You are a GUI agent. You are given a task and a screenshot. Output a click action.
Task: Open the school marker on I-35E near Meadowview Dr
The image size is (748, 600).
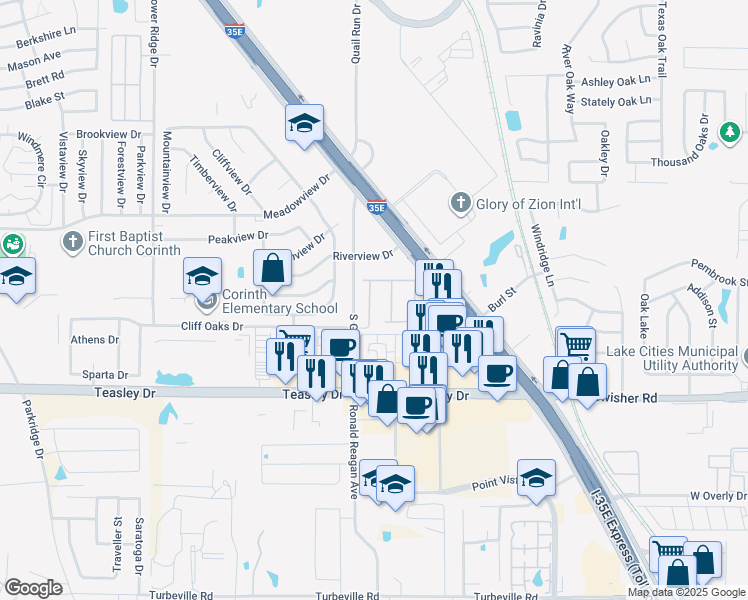pyautogui.click(x=304, y=123)
